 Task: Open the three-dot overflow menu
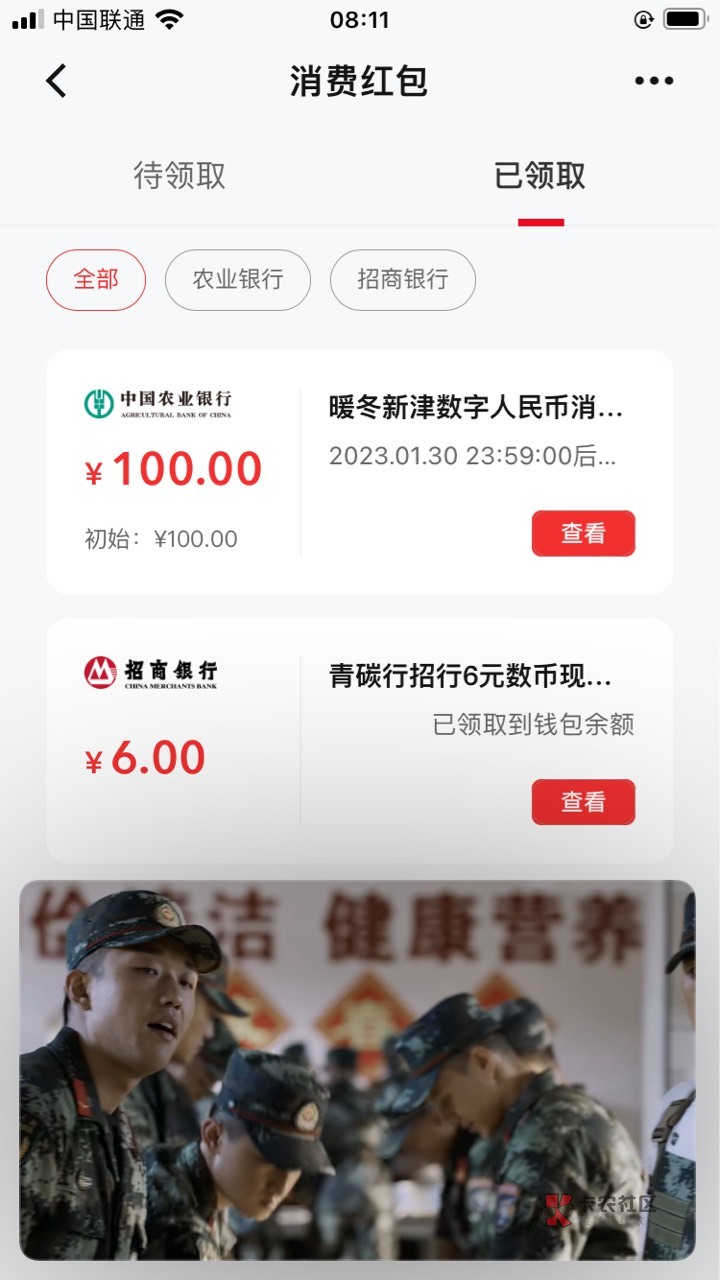click(x=654, y=81)
